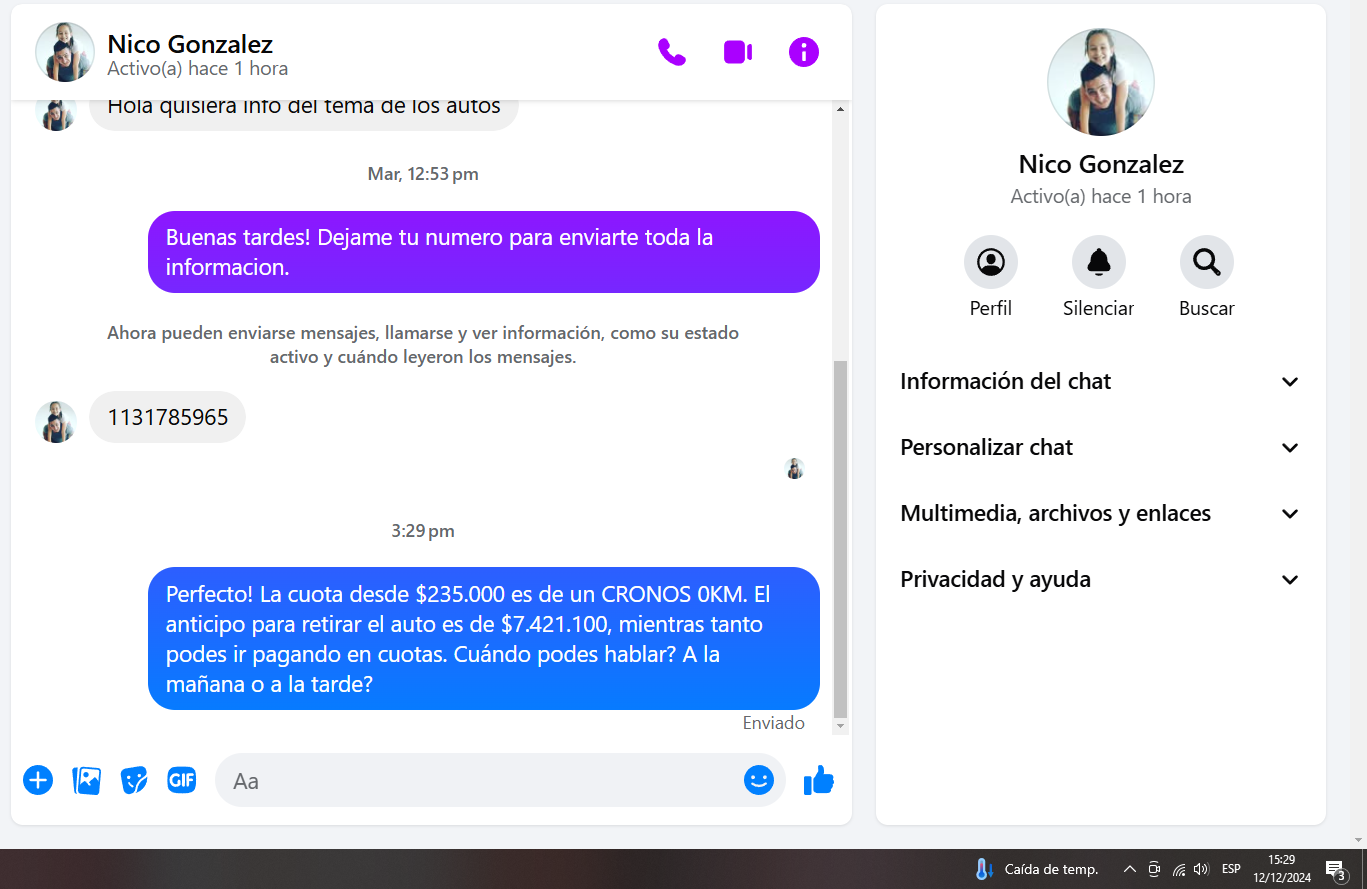Expand Personalizar chat section
The image size is (1367, 889).
click(1100, 448)
